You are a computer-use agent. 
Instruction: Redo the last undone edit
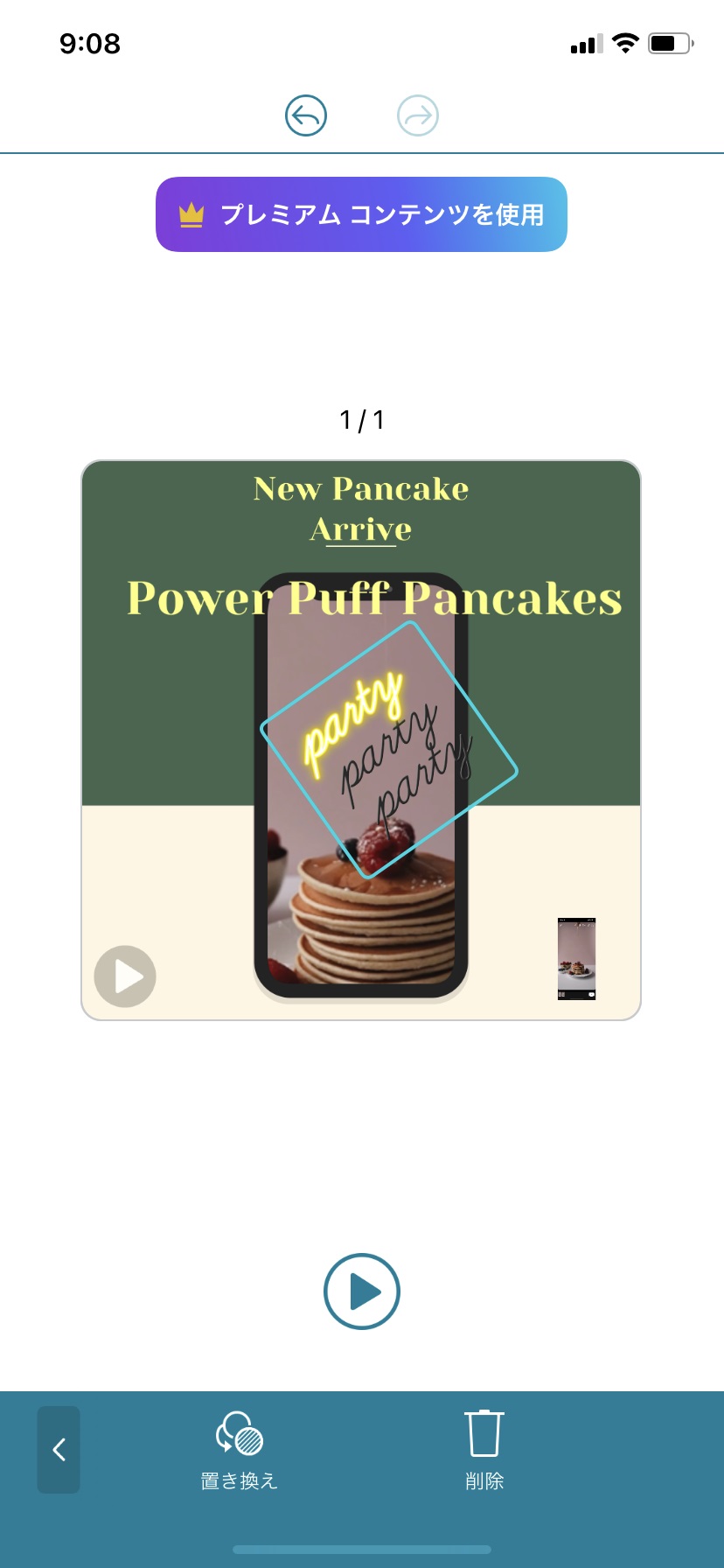[x=417, y=115]
